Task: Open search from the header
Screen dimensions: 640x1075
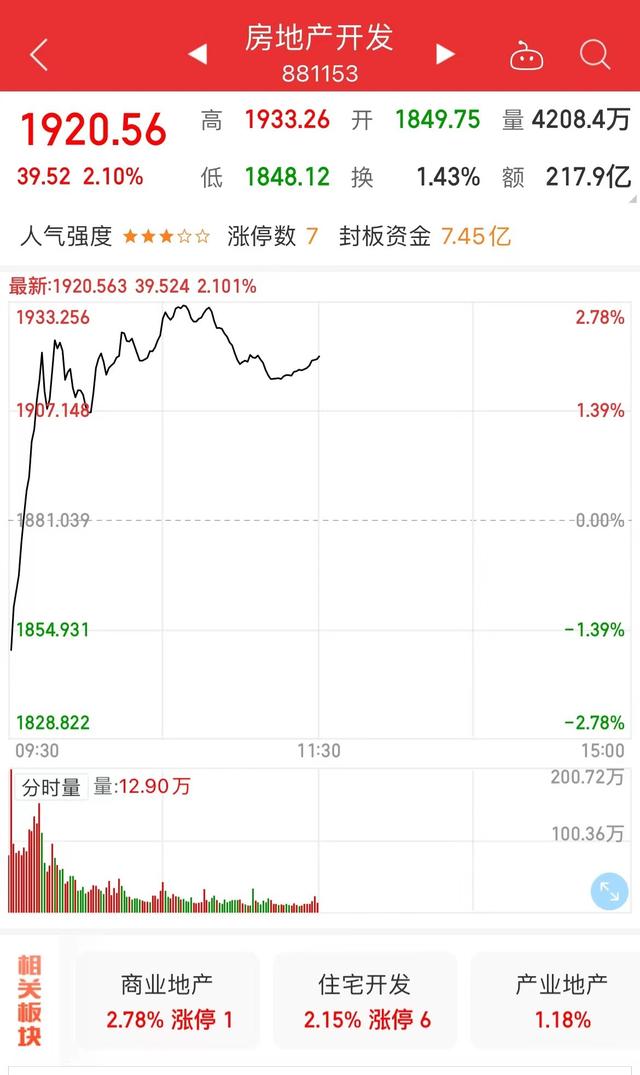Action: [595, 54]
